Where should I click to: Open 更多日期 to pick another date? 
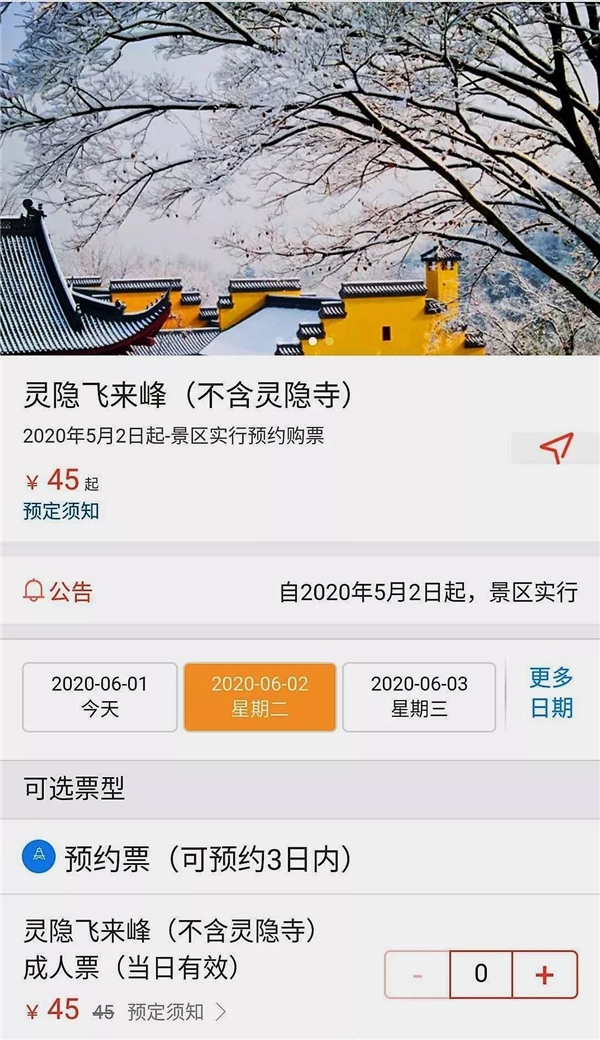coord(551,693)
